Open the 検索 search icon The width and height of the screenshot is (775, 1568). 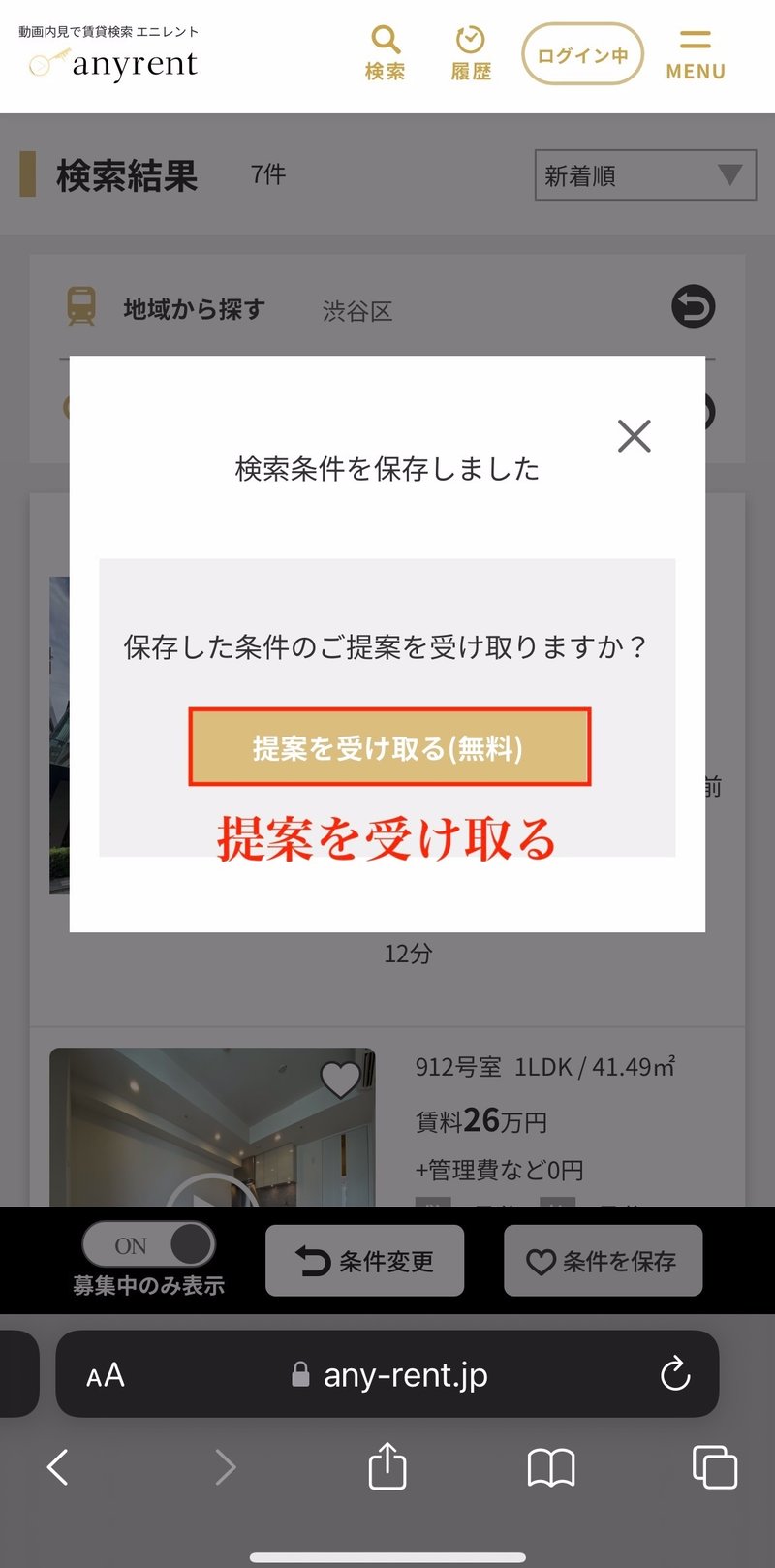[385, 53]
